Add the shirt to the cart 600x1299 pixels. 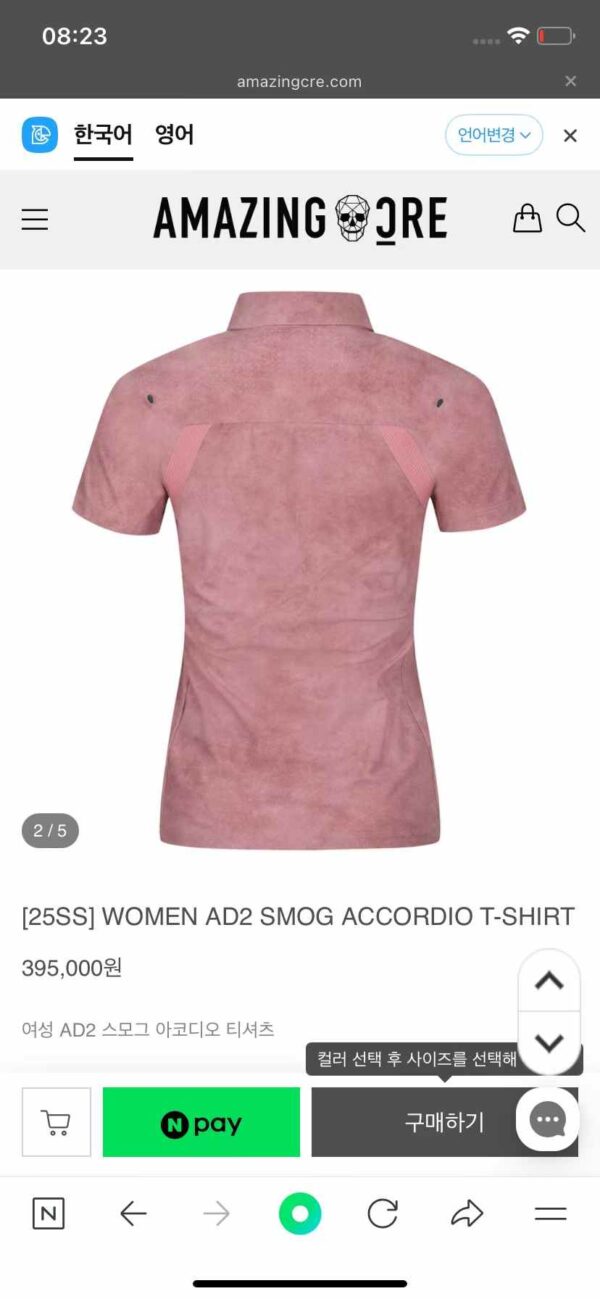pos(56,1122)
